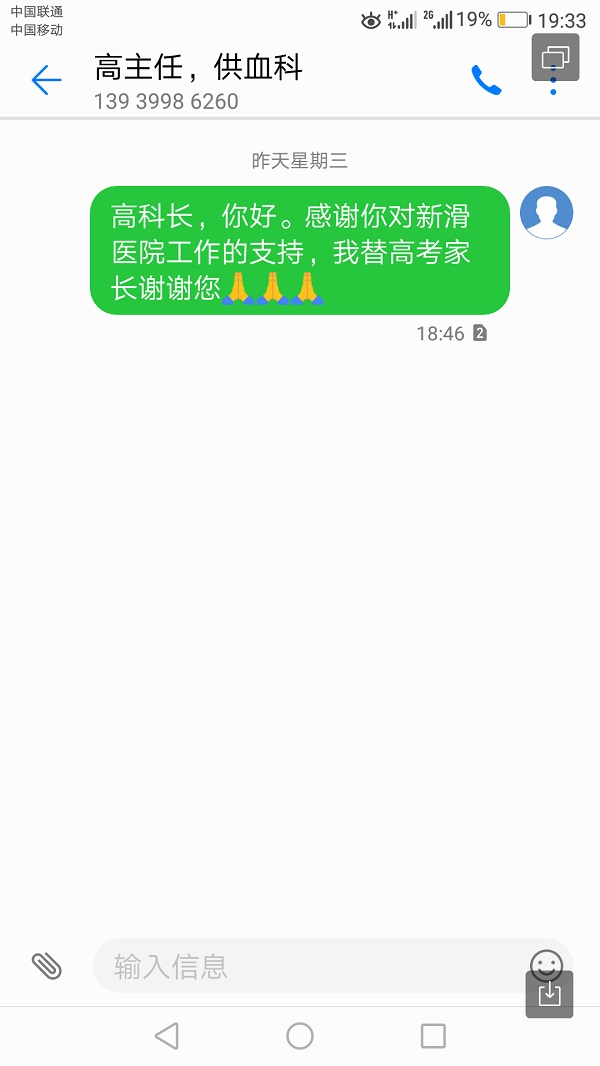The height and width of the screenshot is (1066, 600).
Task: Go back to the message list
Action: (x=46, y=80)
